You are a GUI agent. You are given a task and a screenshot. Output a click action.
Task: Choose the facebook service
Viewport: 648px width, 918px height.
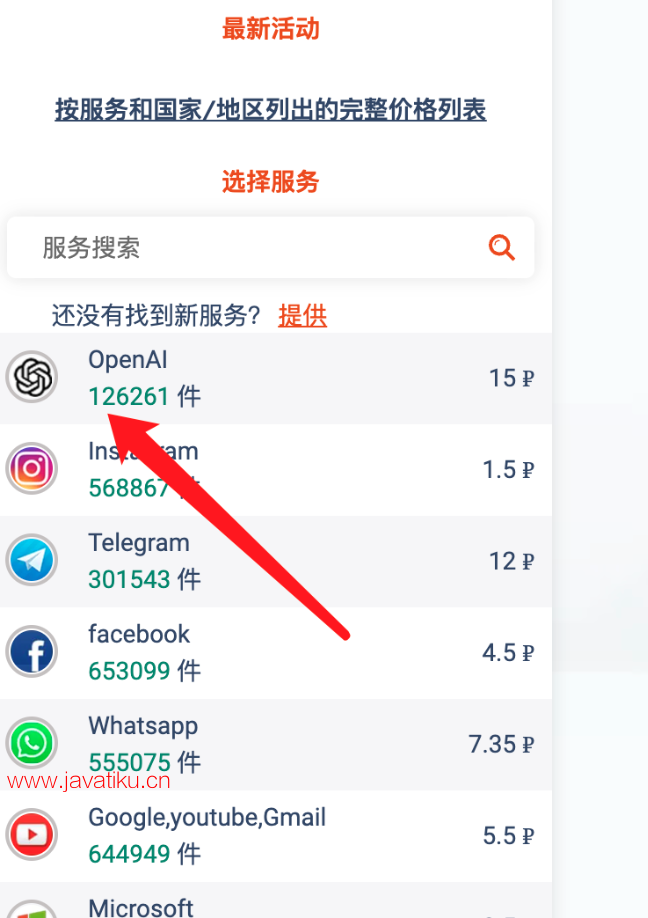tap(275, 652)
